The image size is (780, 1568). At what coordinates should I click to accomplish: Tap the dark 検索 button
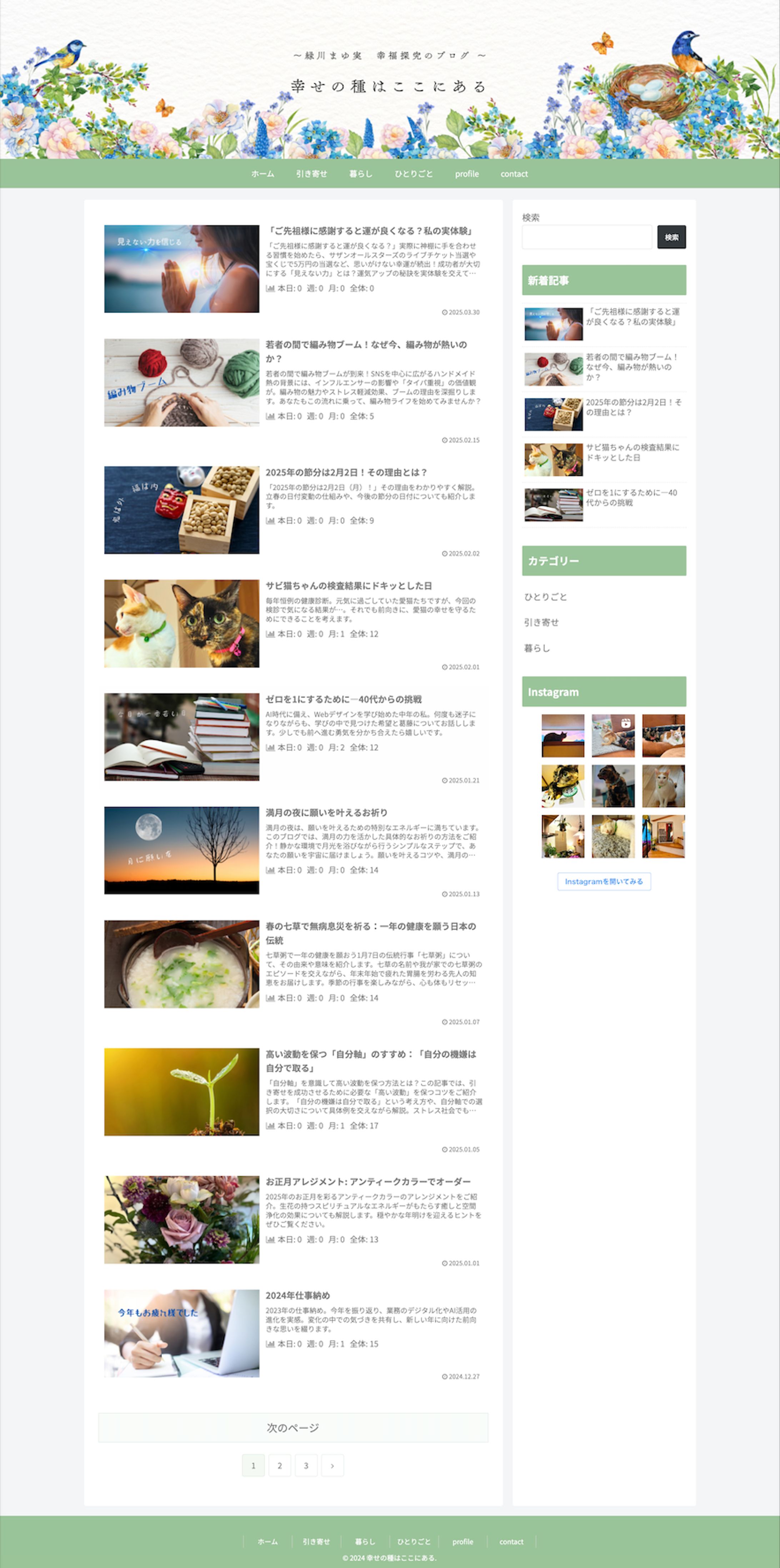[671, 237]
